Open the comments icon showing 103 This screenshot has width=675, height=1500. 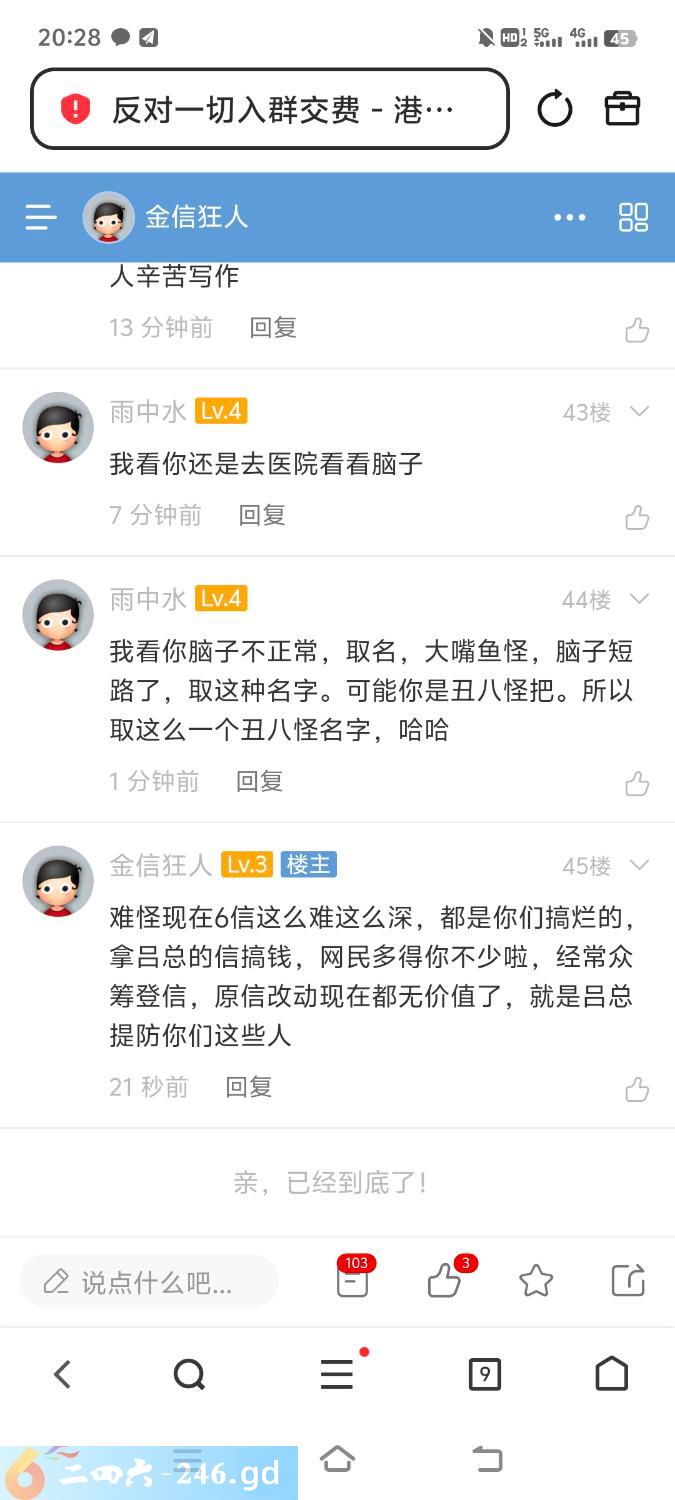[352, 1280]
